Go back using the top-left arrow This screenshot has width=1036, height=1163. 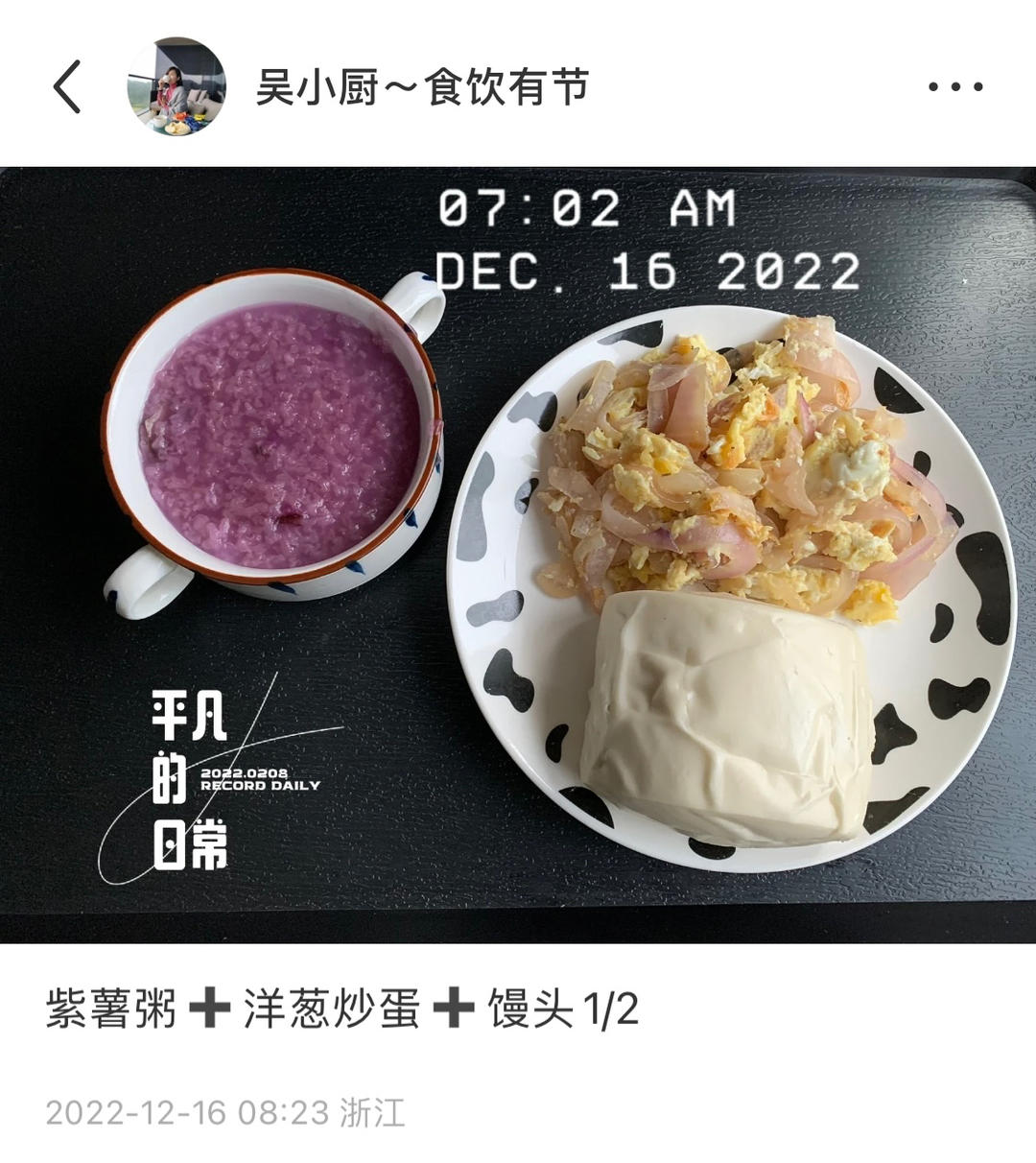(67, 87)
